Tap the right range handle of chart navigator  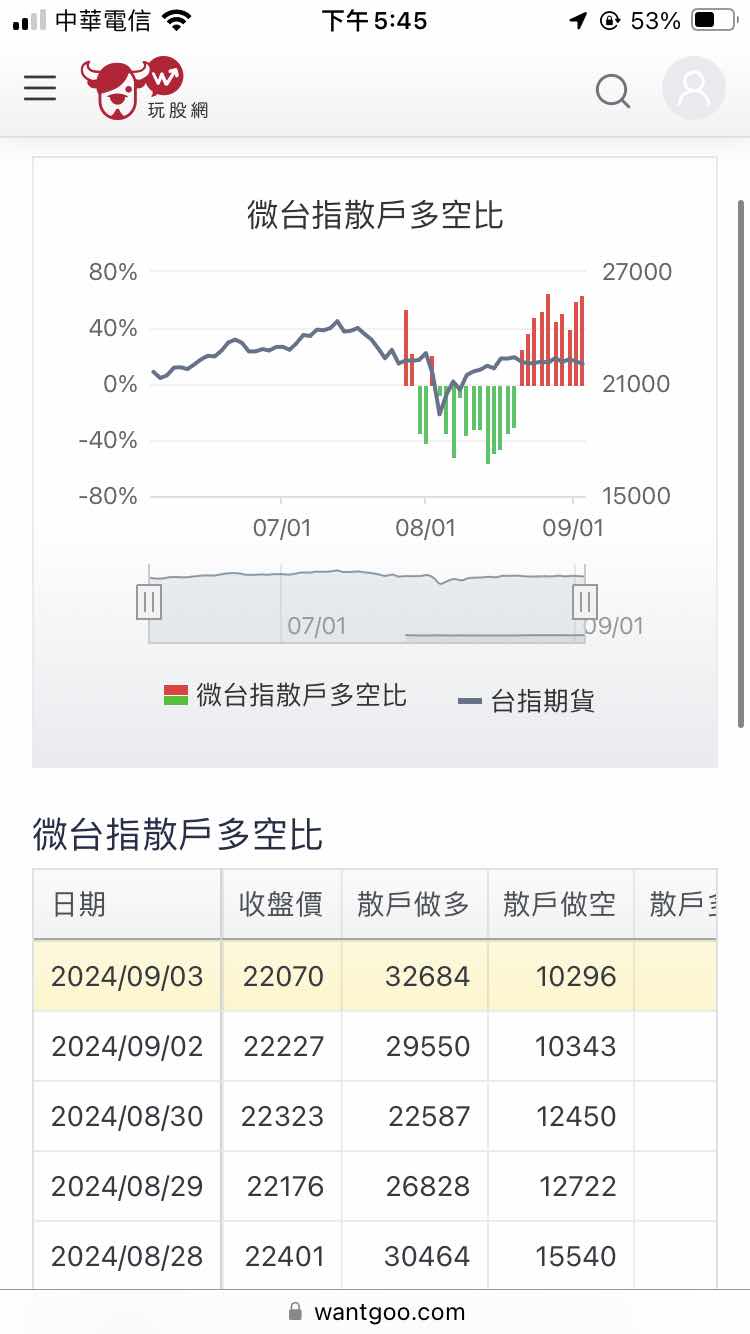click(585, 601)
